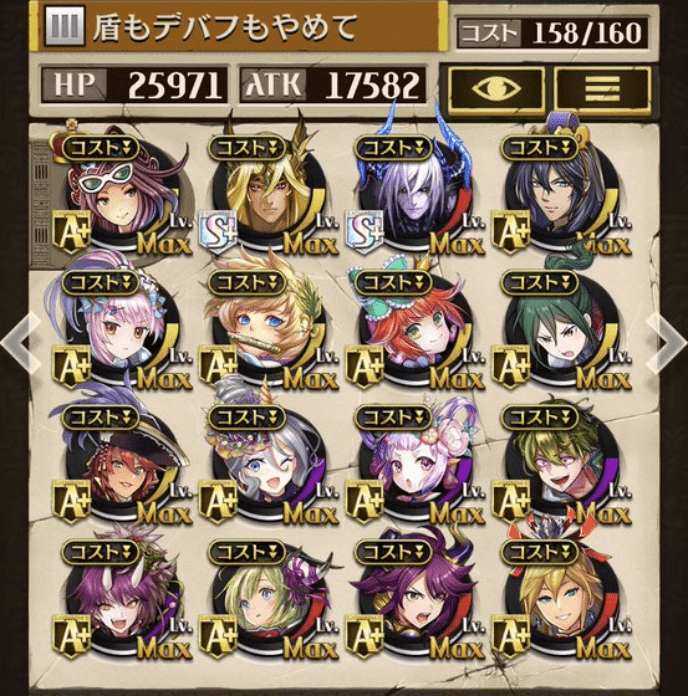Open the three-line menu button
This screenshot has height=696, width=688.
click(x=602, y=88)
